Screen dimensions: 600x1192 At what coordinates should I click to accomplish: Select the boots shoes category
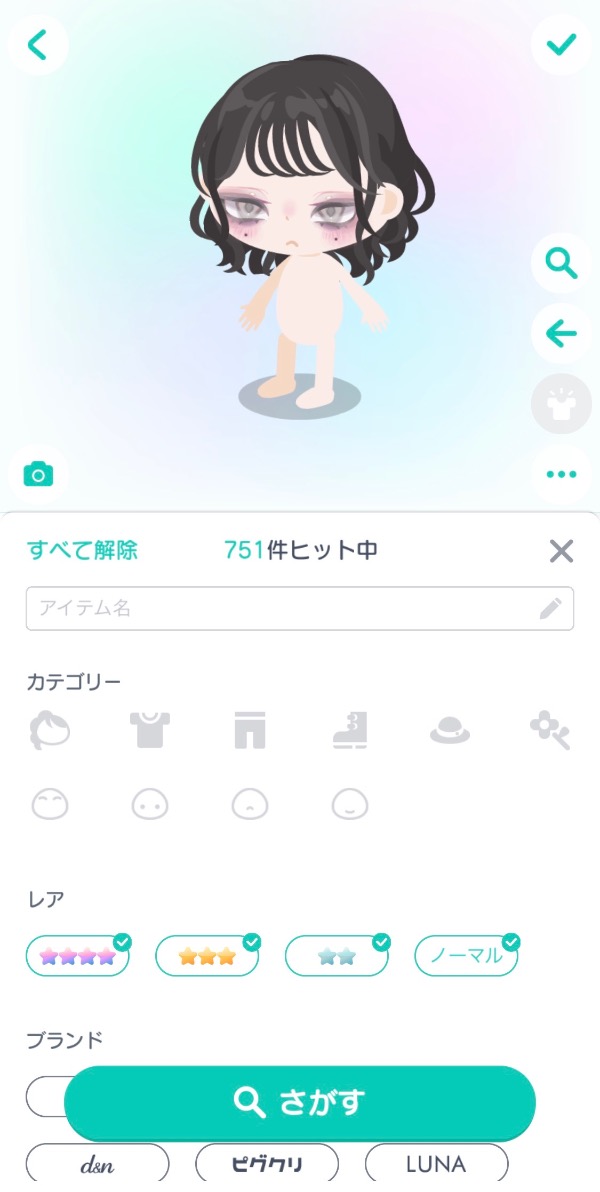coord(350,731)
